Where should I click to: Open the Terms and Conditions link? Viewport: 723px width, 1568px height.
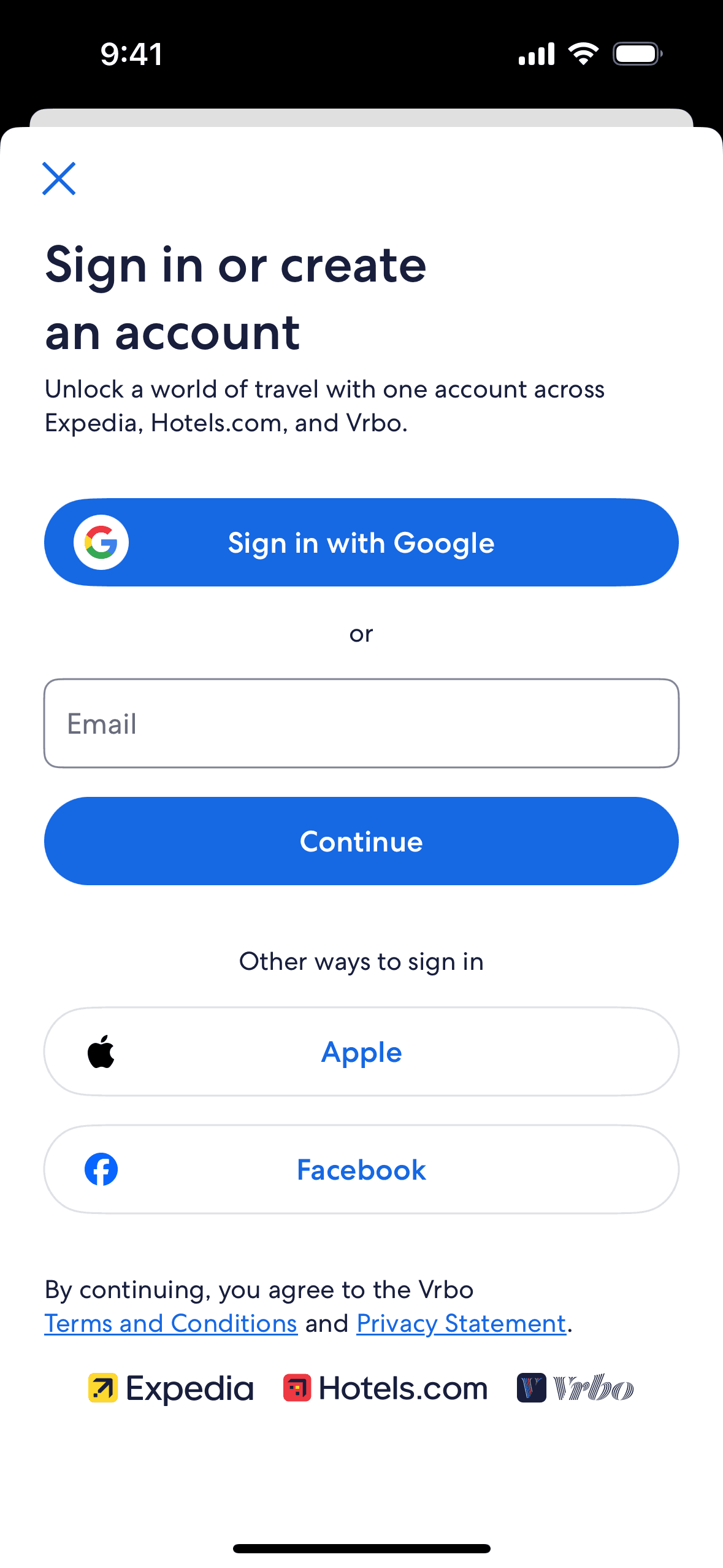[171, 1323]
